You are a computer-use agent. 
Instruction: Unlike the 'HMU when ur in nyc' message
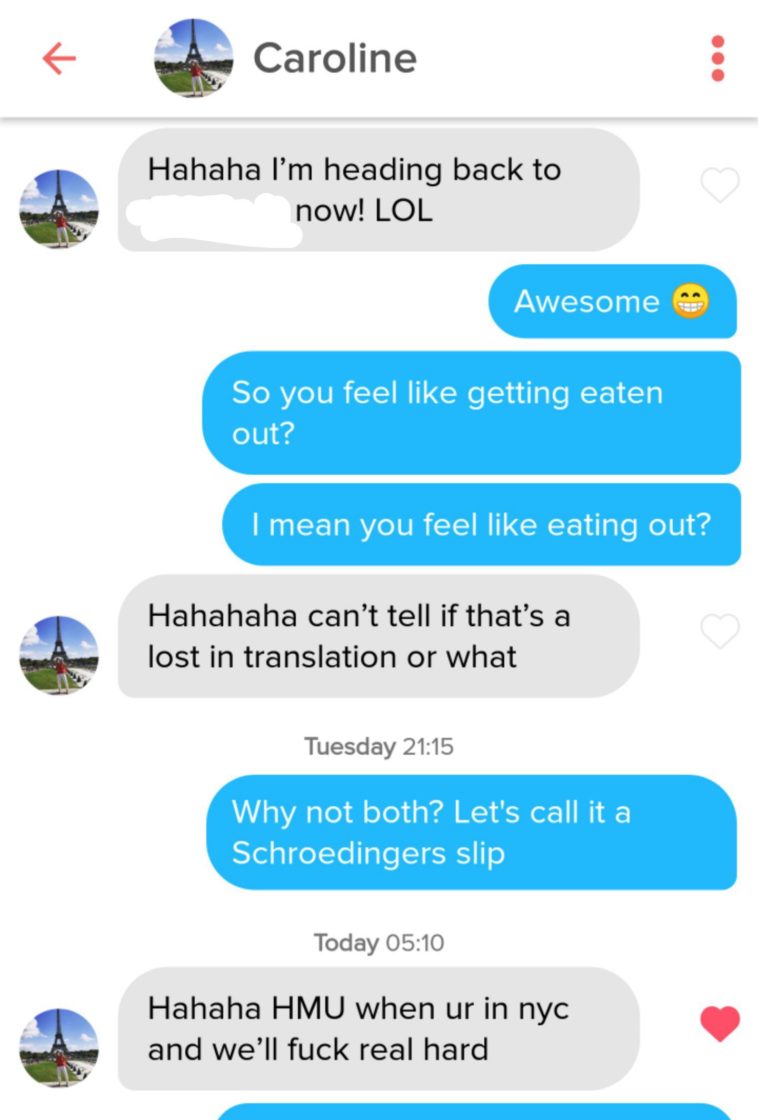point(720,1022)
